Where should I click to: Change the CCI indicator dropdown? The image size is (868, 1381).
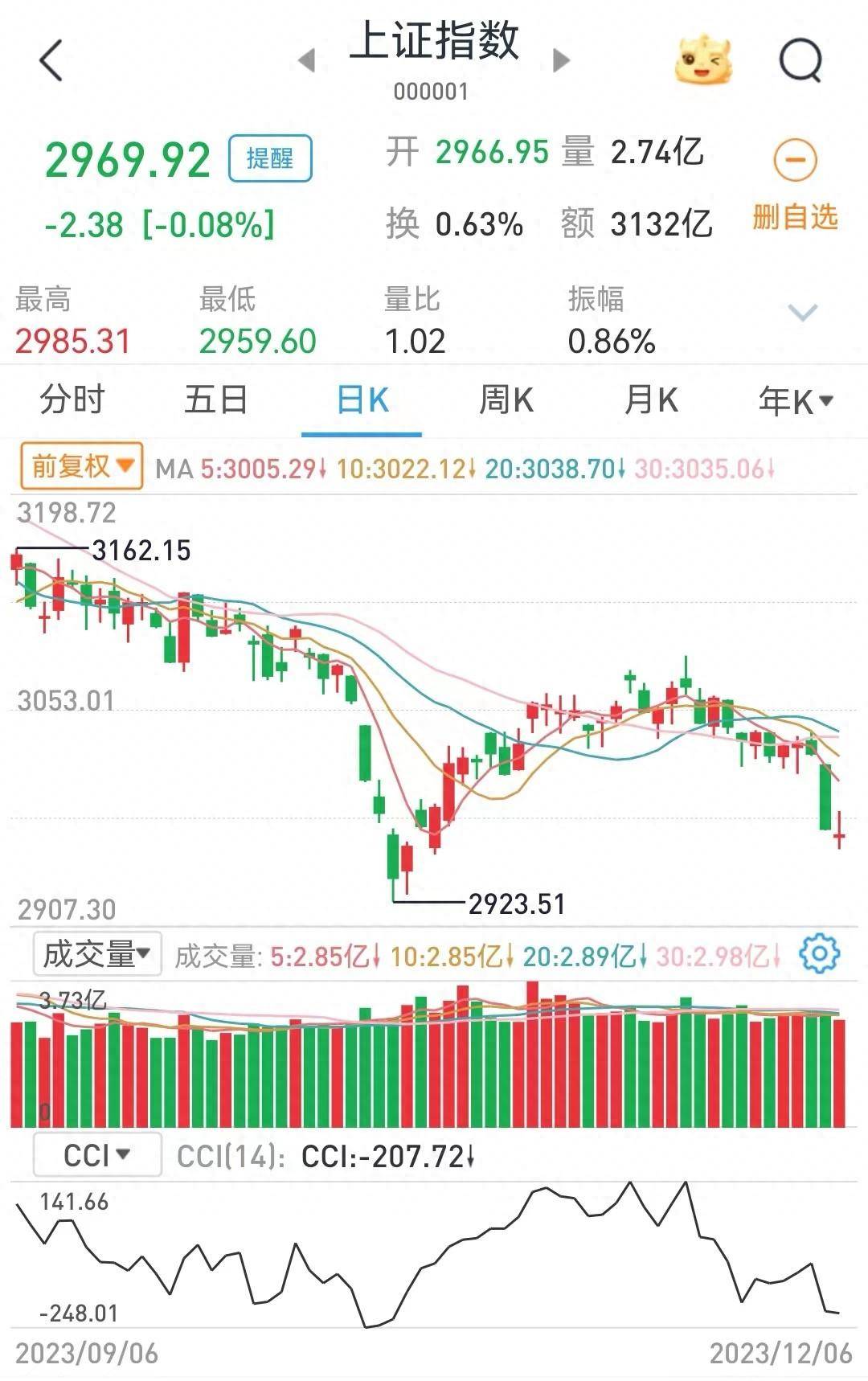click(96, 1155)
